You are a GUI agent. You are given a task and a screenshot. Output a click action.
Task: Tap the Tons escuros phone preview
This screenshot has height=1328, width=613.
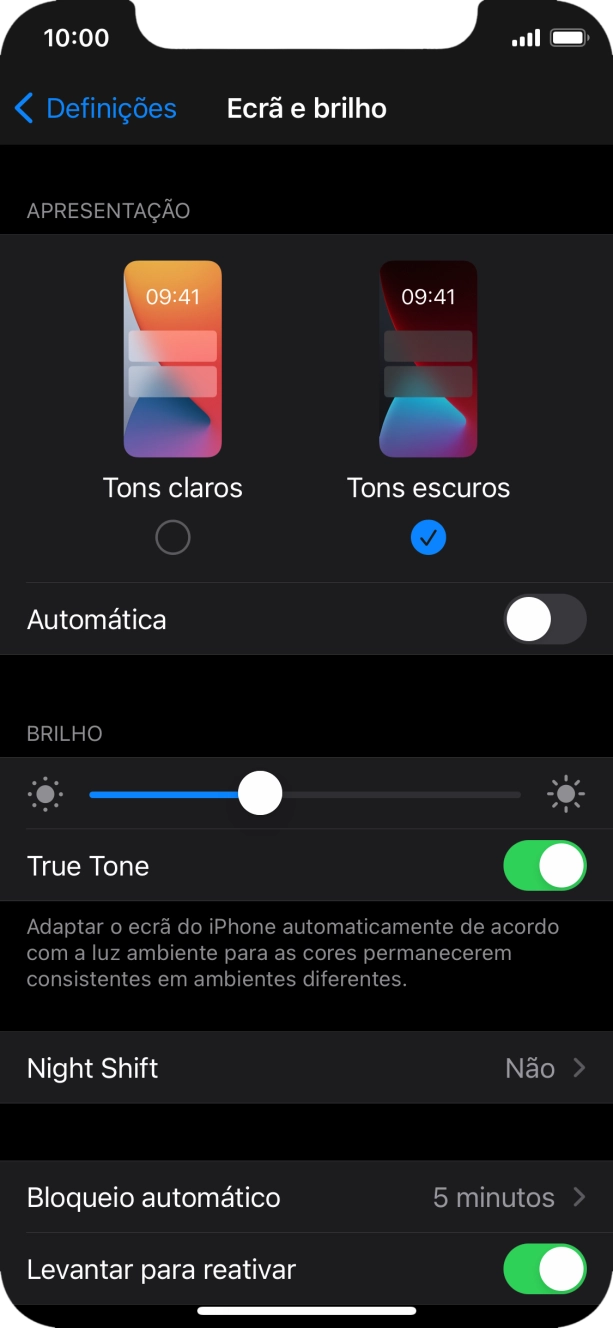(428, 359)
